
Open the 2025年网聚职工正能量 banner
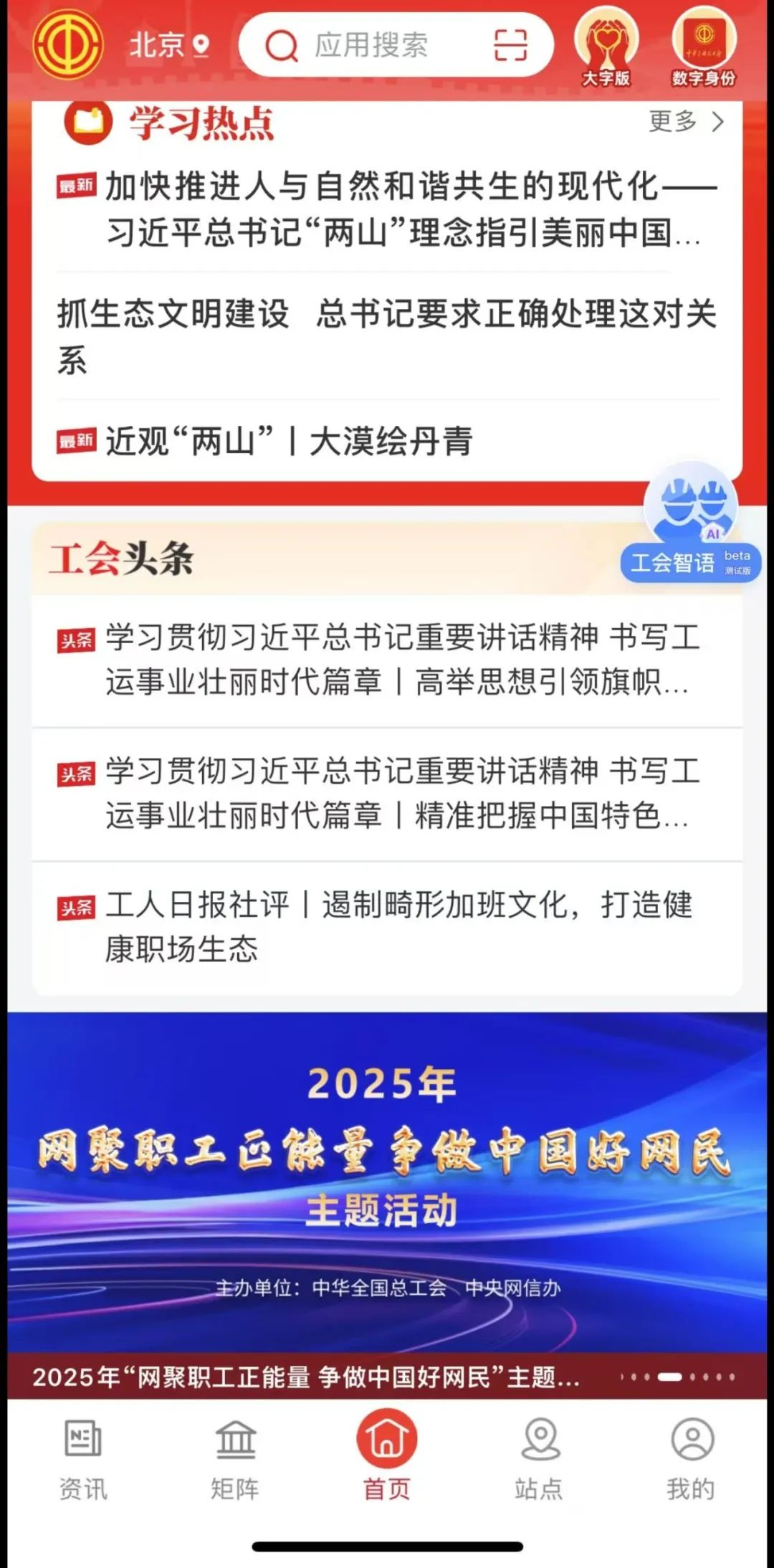click(x=387, y=1183)
